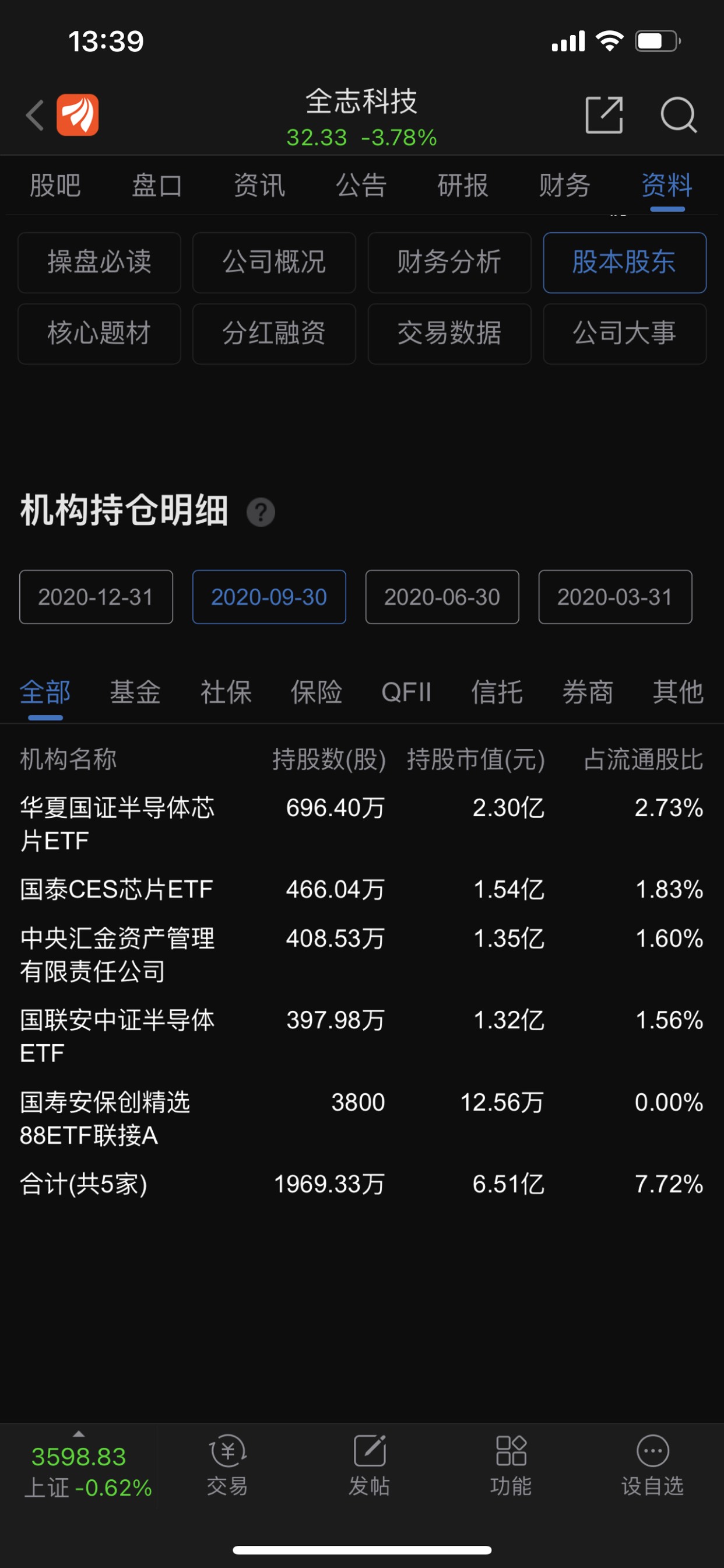This screenshot has height=1568, width=724.
Task: Open search with the magnifier icon
Action: tap(680, 116)
